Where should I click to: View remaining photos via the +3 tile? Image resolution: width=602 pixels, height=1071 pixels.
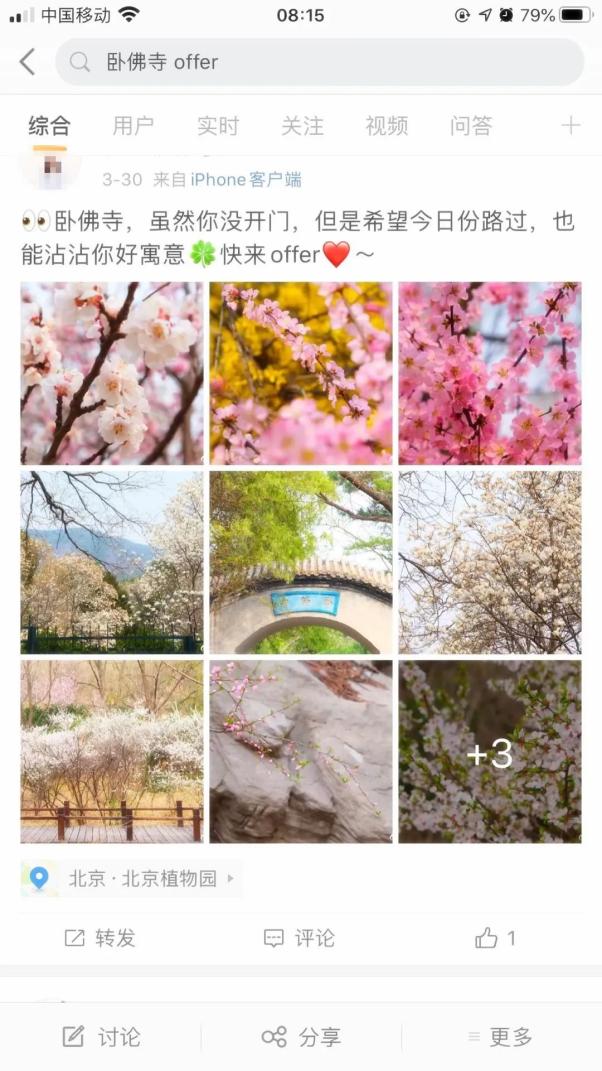(x=490, y=752)
